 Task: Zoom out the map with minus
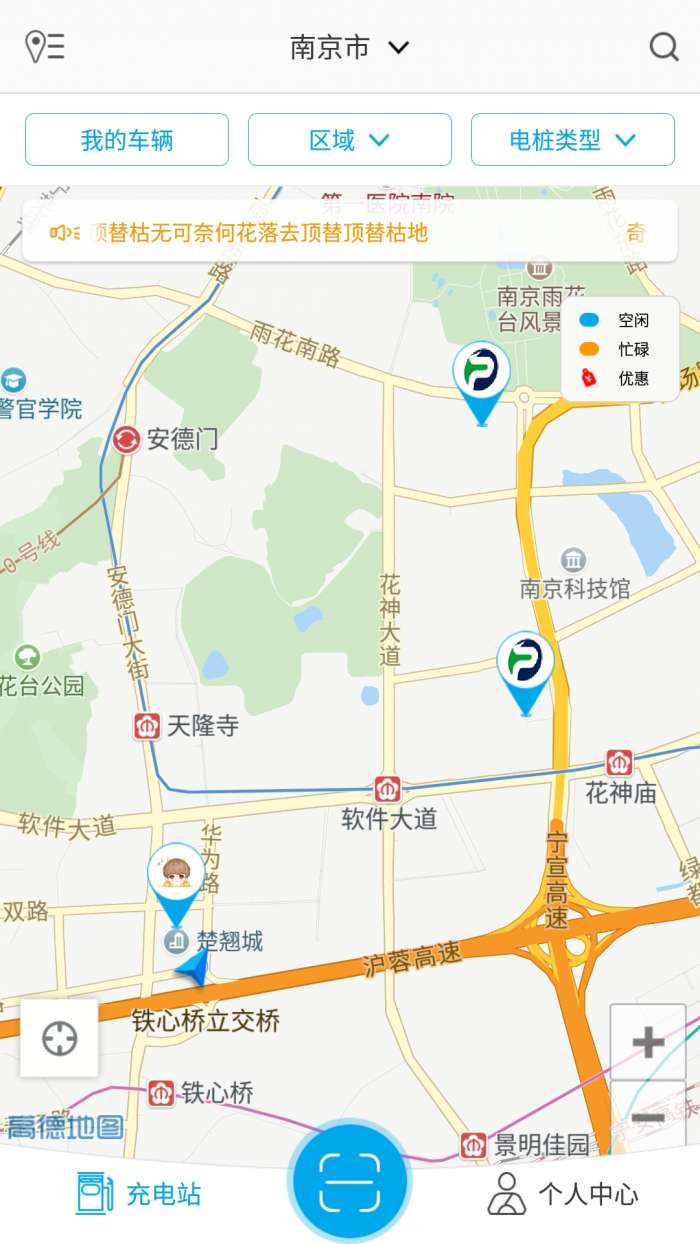point(648,1114)
